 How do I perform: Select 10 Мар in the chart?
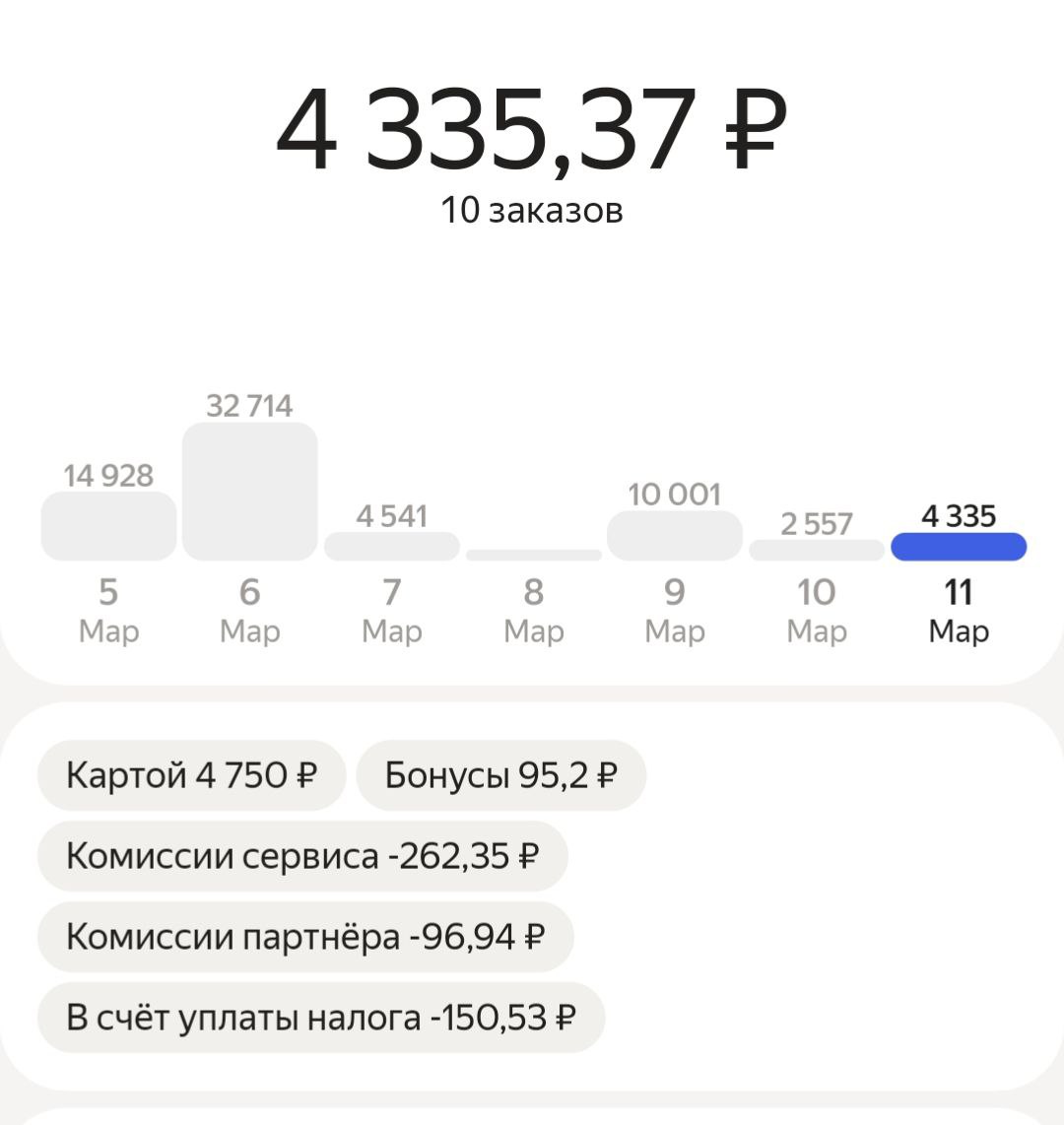click(x=817, y=550)
